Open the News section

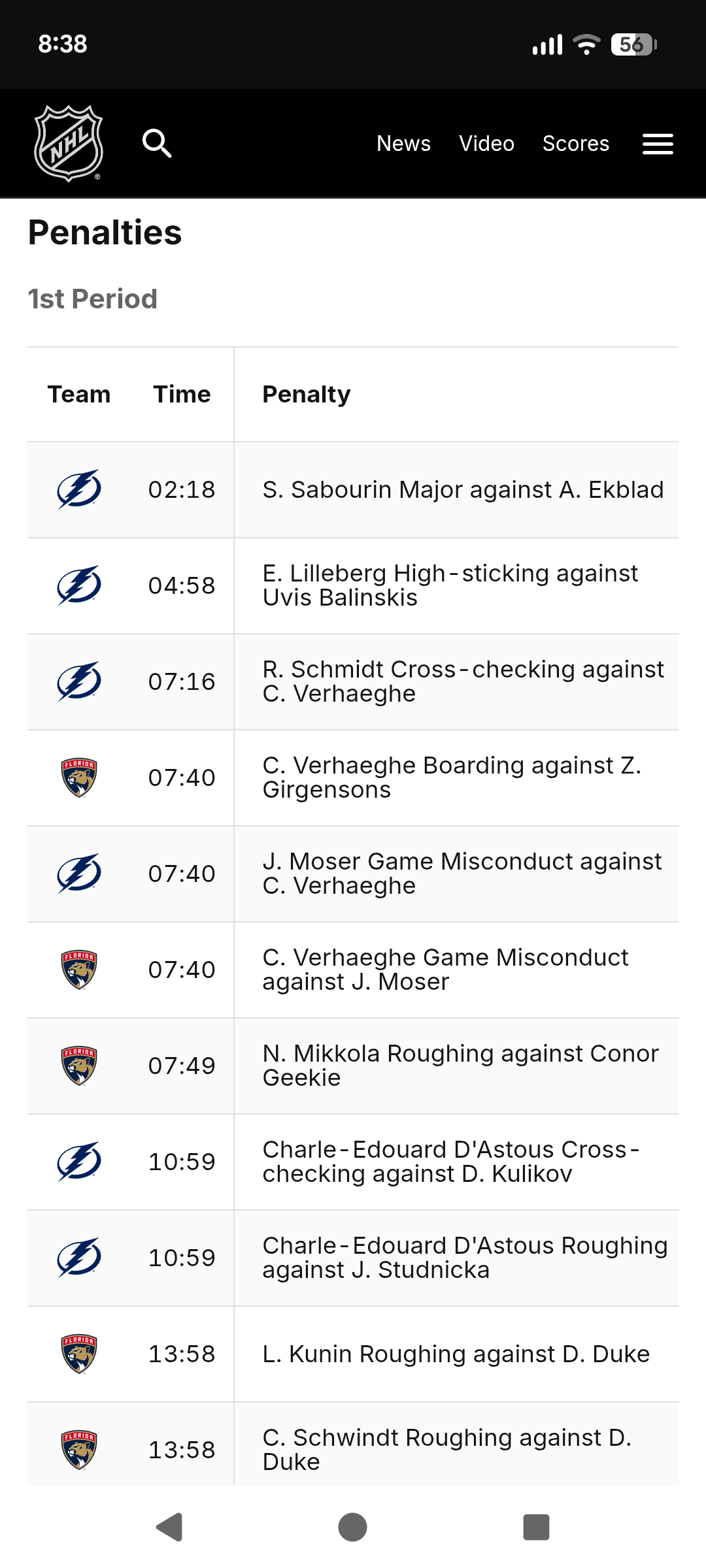tap(403, 144)
